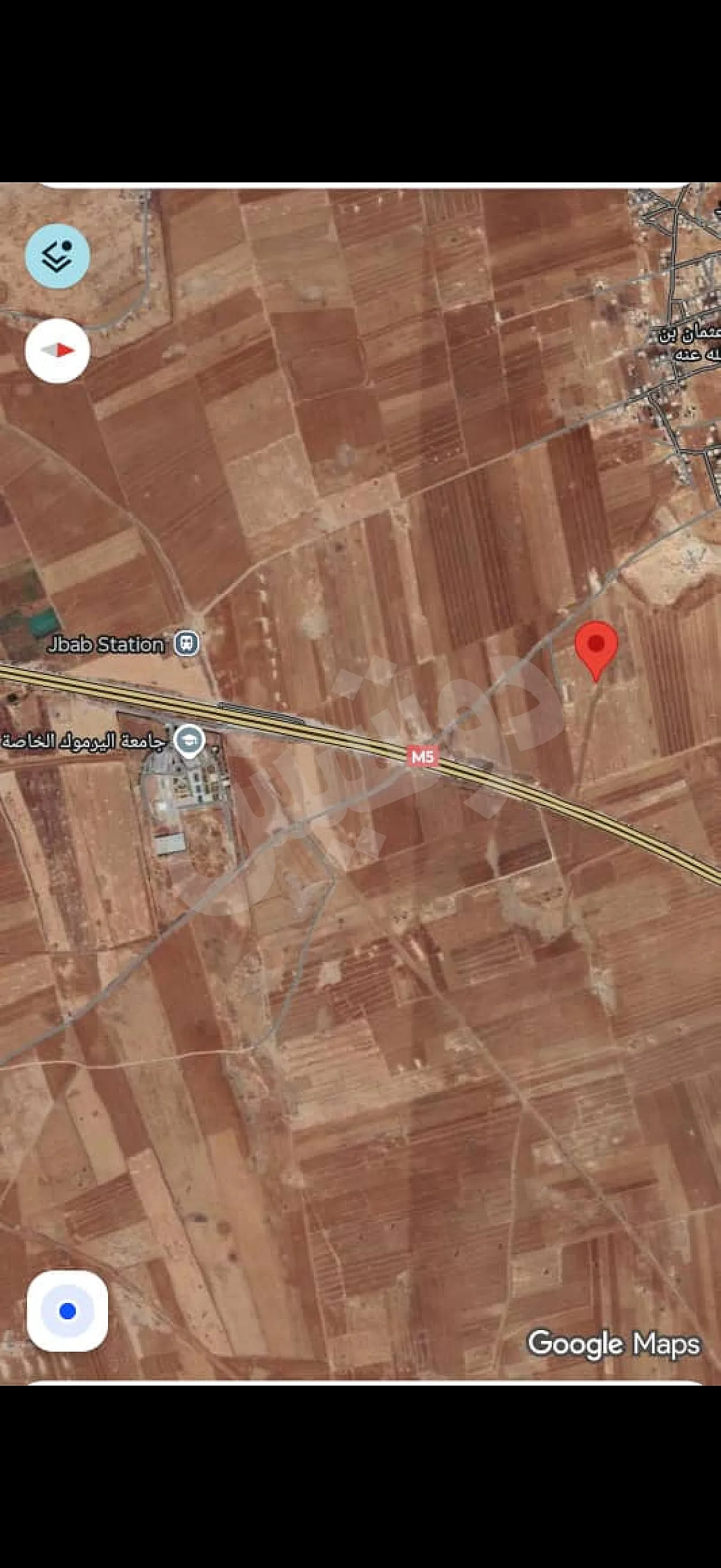Open the map layers button
The image size is (721, 1568).
[57, 257]
